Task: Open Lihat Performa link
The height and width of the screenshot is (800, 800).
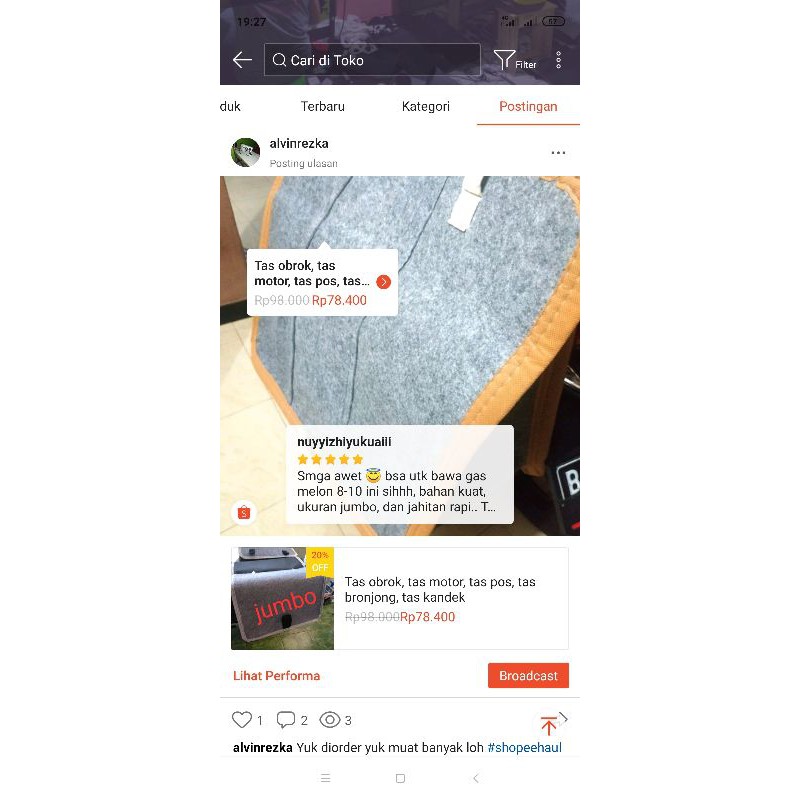Action: [x=277, y=676]
